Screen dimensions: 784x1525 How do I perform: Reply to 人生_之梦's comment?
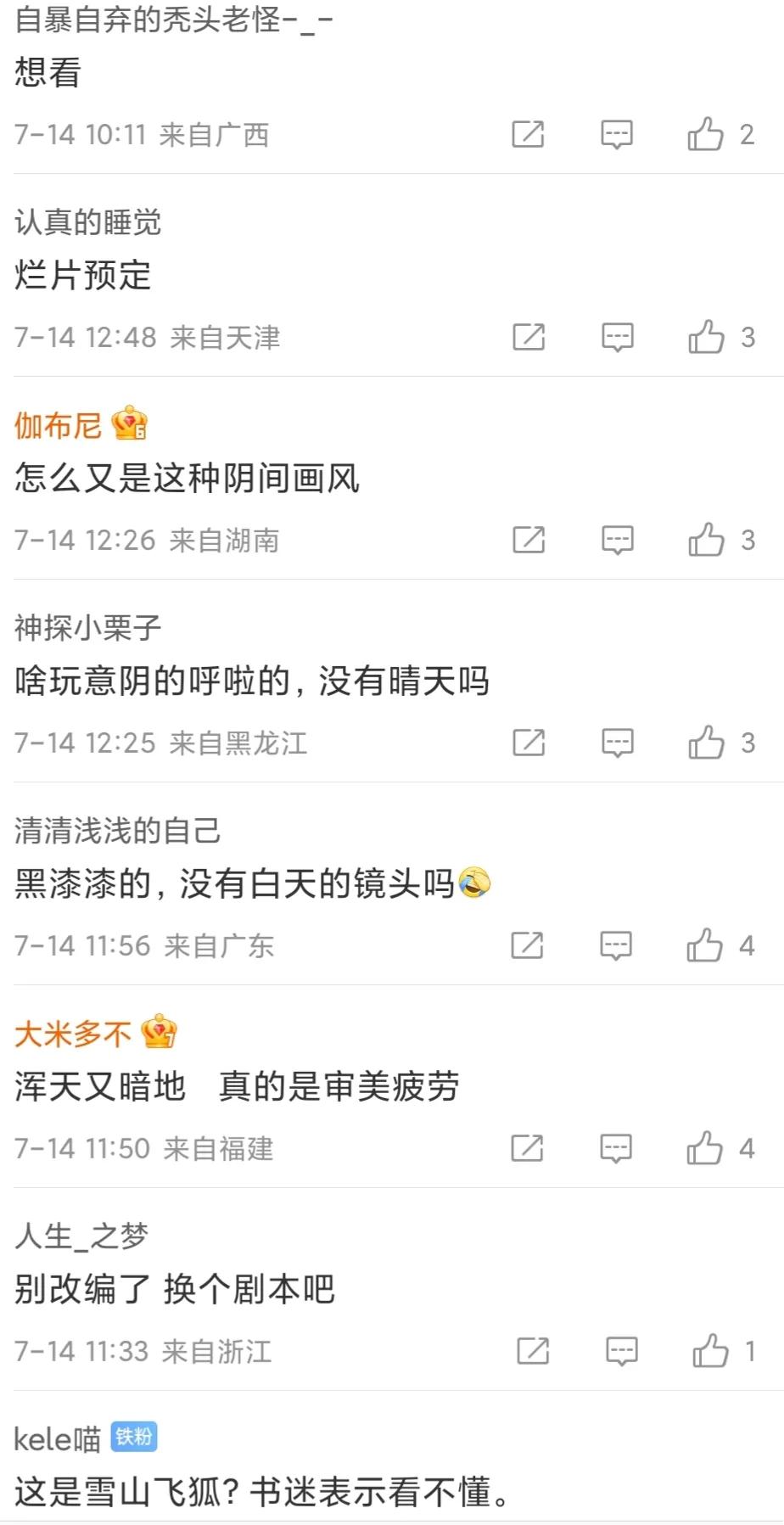click(622, 1351)
